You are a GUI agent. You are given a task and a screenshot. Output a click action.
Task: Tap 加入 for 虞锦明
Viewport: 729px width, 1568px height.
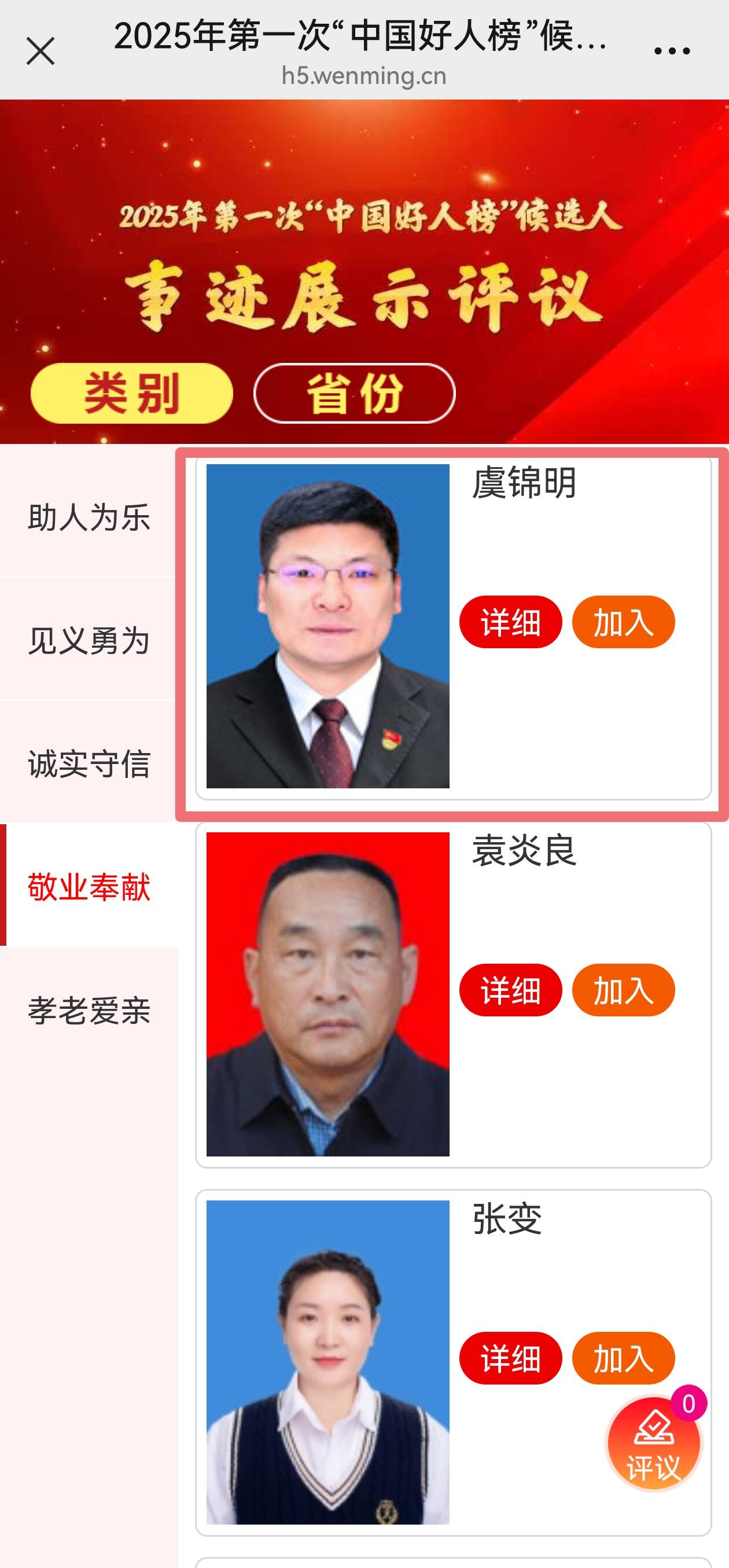623,622
